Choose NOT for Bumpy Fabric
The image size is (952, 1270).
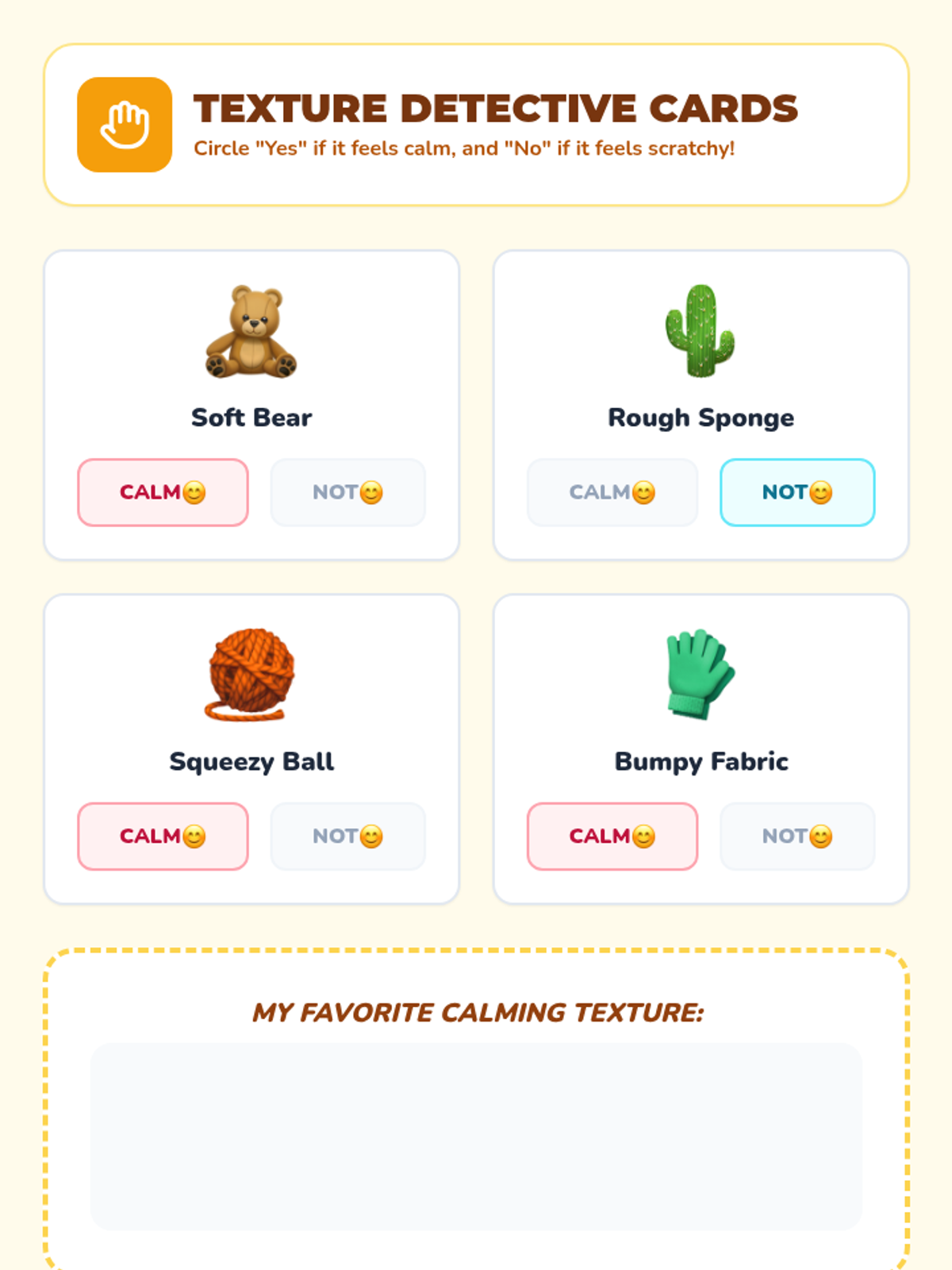(x=797, y=836)
